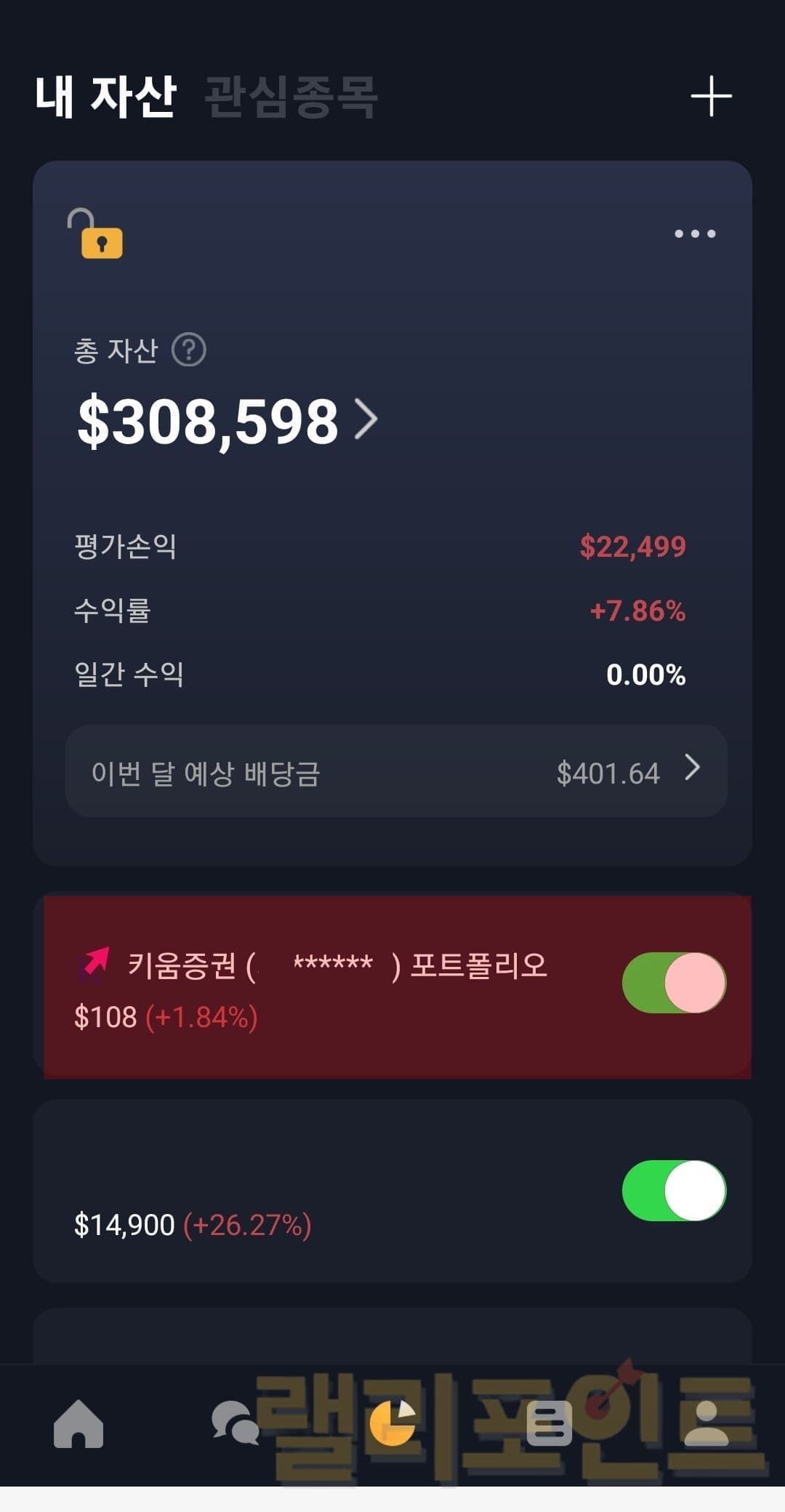Image resolution: width=785 pixels, height=1512 pixels.
Task: Tap the unlocked padlock icon
Action: coord(95,234)
